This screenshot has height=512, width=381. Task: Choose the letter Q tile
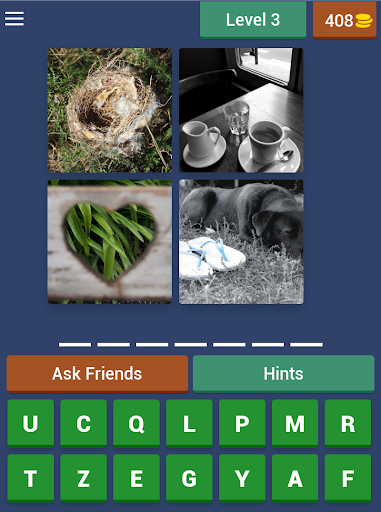136,423
